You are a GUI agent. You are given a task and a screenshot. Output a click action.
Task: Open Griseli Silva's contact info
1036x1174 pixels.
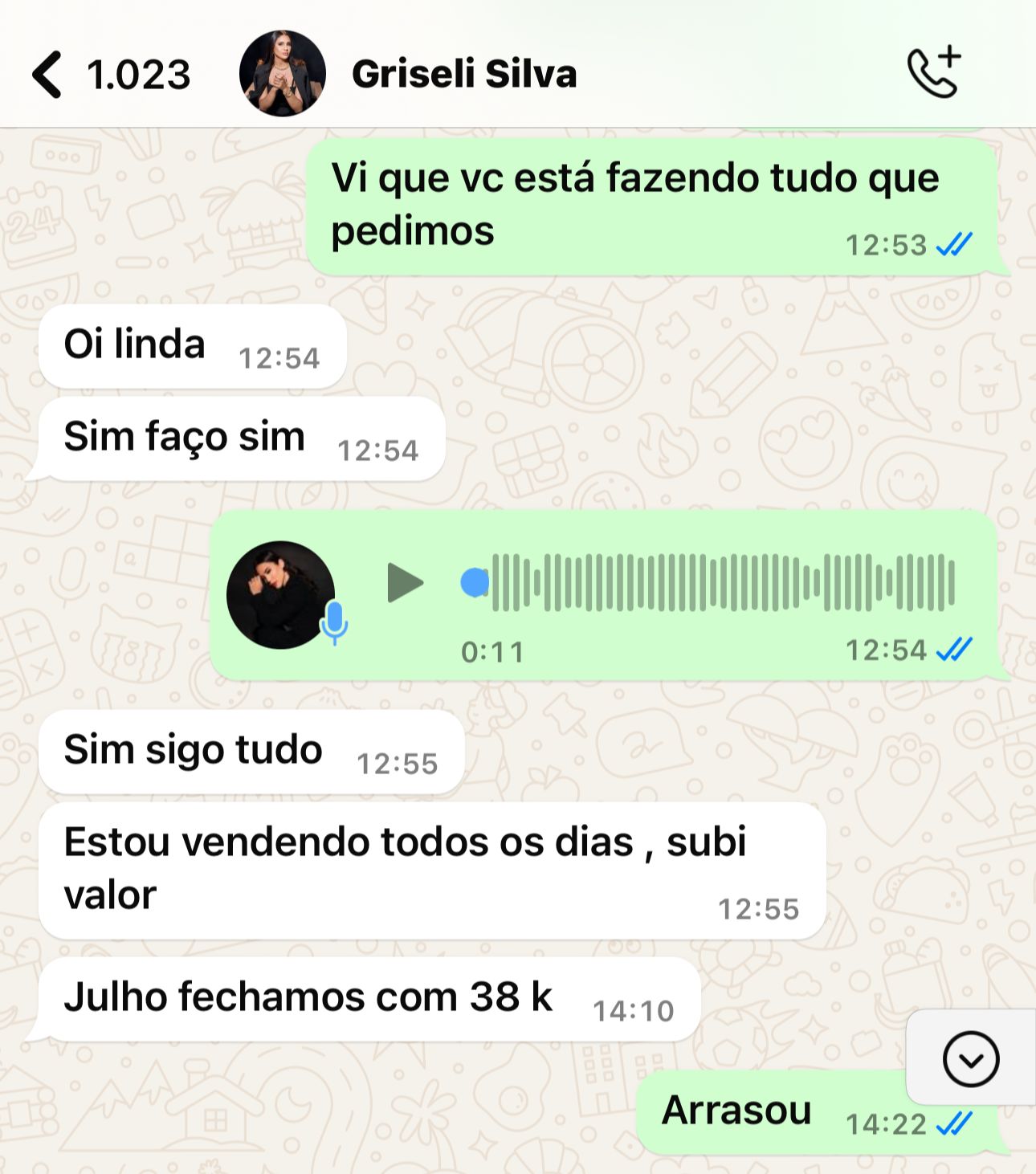tap(464, 74)
